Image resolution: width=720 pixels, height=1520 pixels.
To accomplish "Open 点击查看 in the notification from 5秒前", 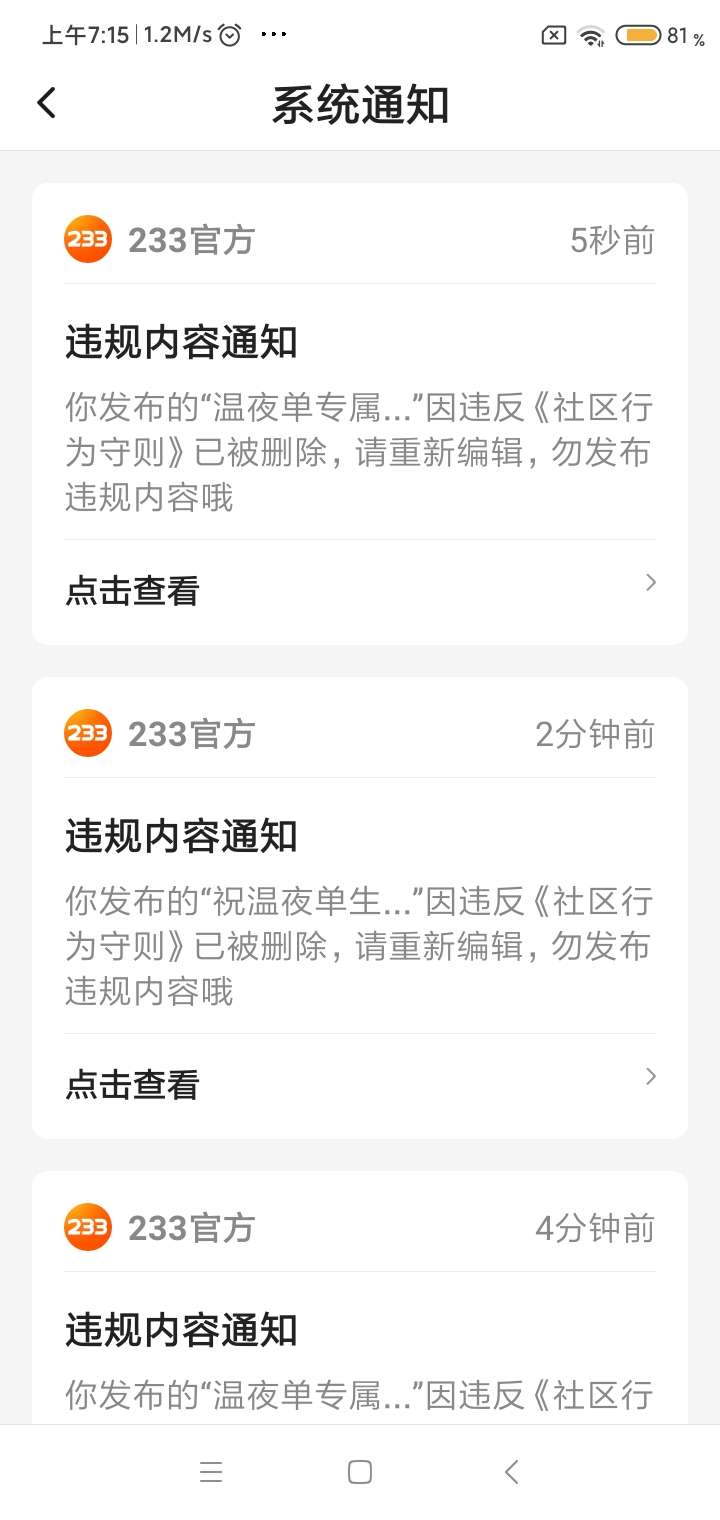I will [360, 590].
